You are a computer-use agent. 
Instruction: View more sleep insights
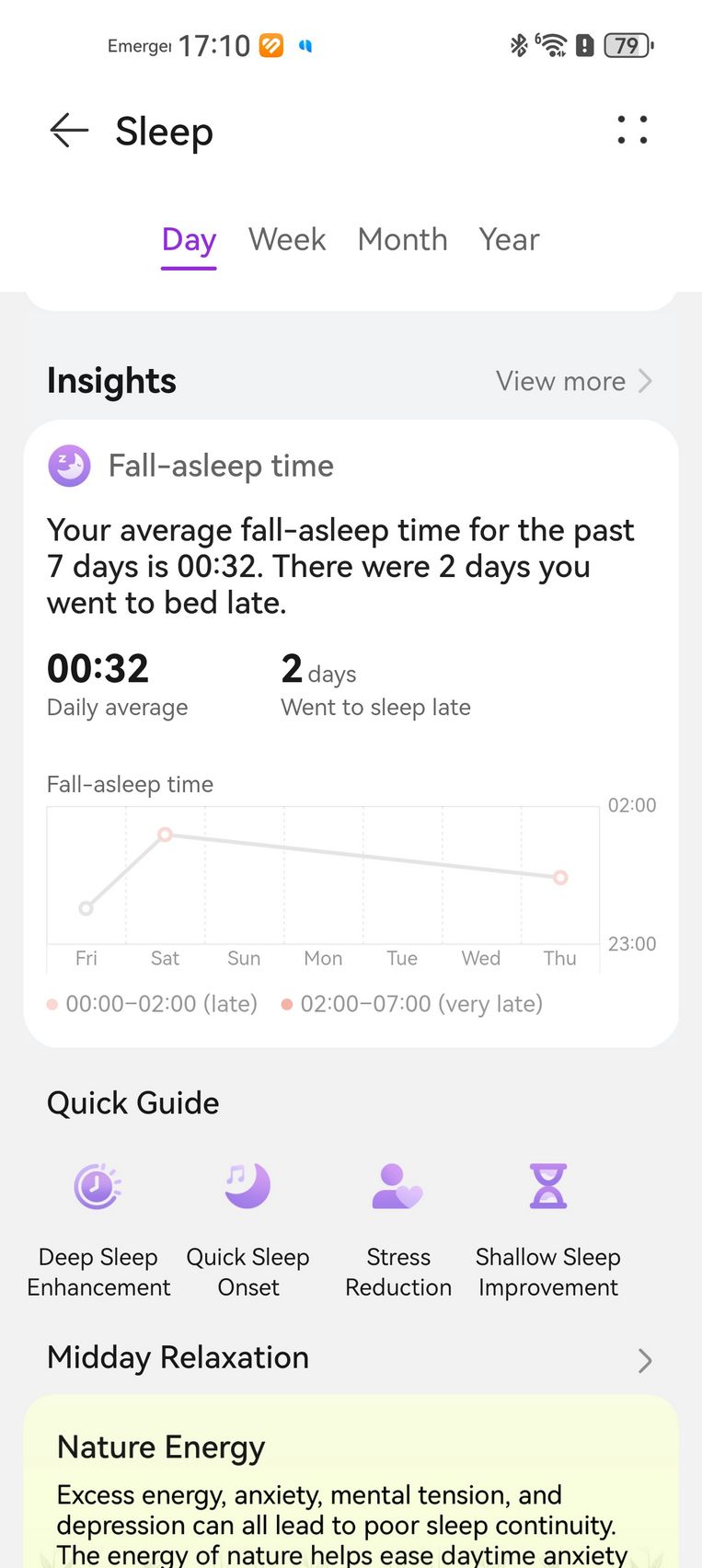pos(573,381)
